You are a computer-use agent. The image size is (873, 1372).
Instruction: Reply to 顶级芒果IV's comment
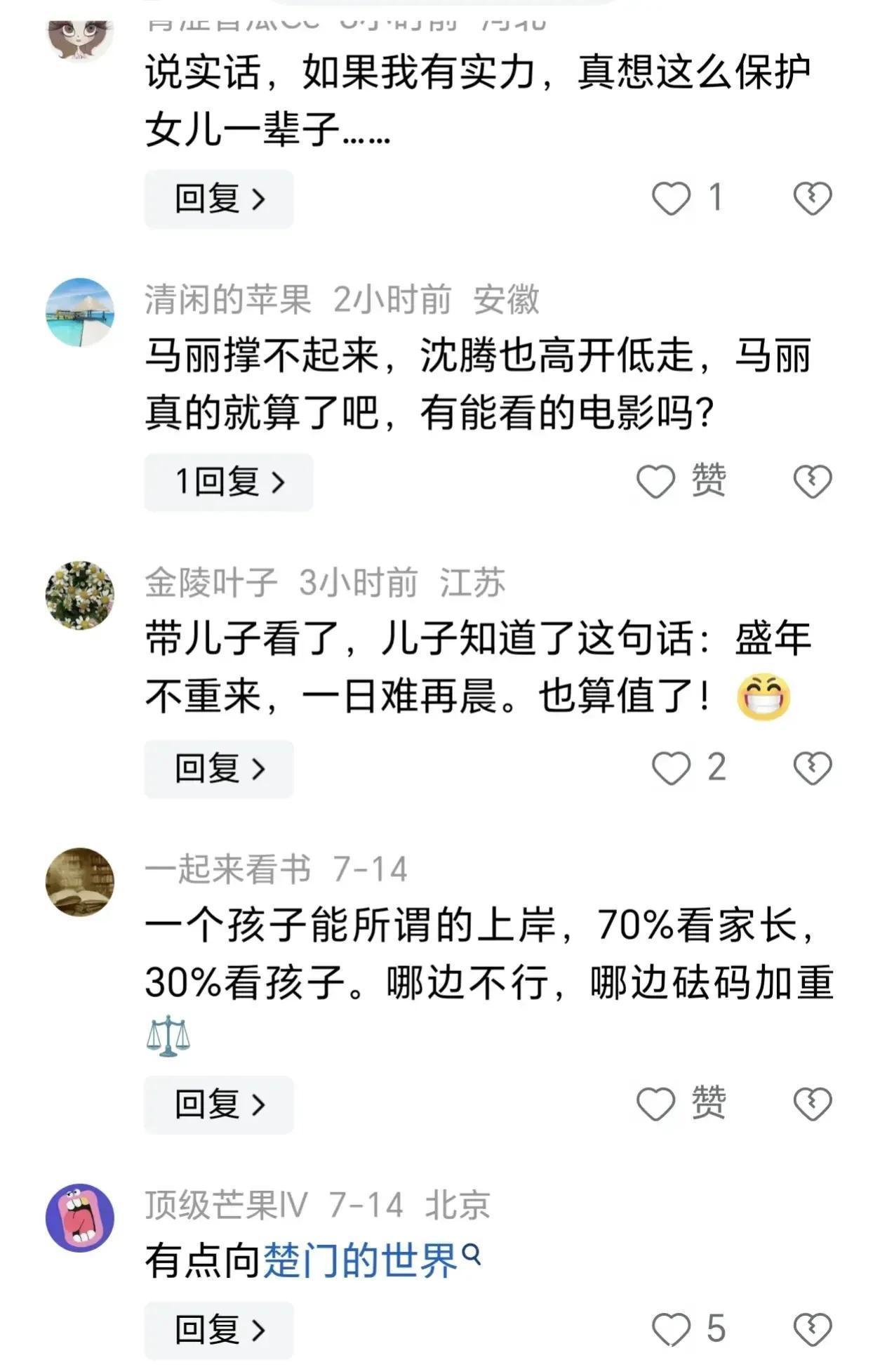218,1329
